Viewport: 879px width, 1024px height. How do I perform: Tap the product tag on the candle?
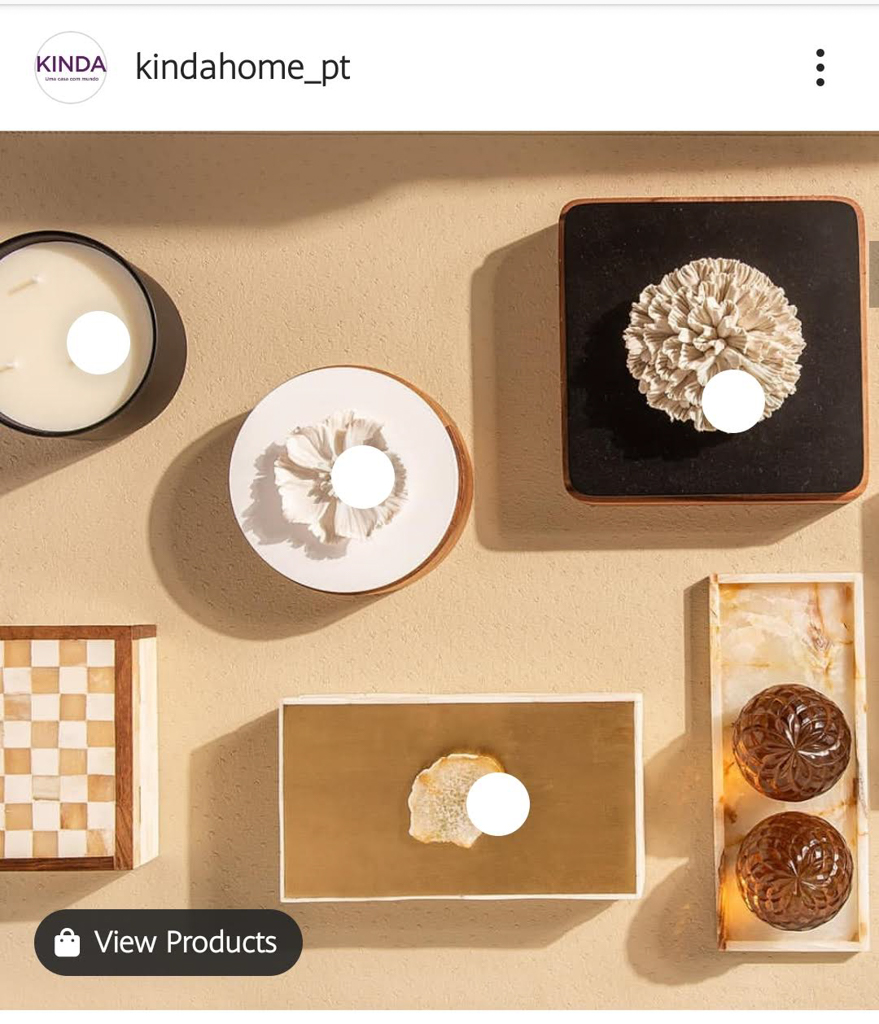click(x=98, y=343)
